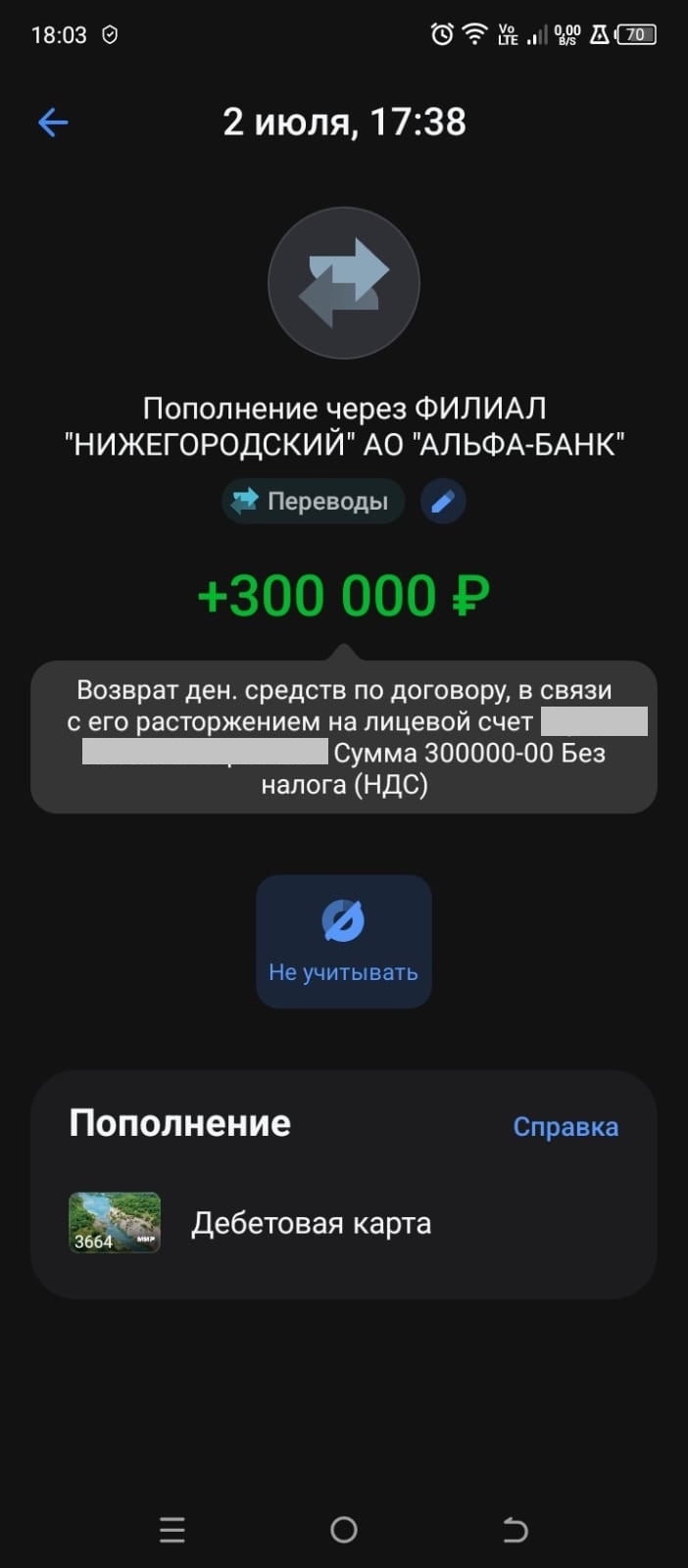Open recent apps from the navigation bar
Image resolution: width=688 pixels, height=1568 pixels.
(172, 1530)
